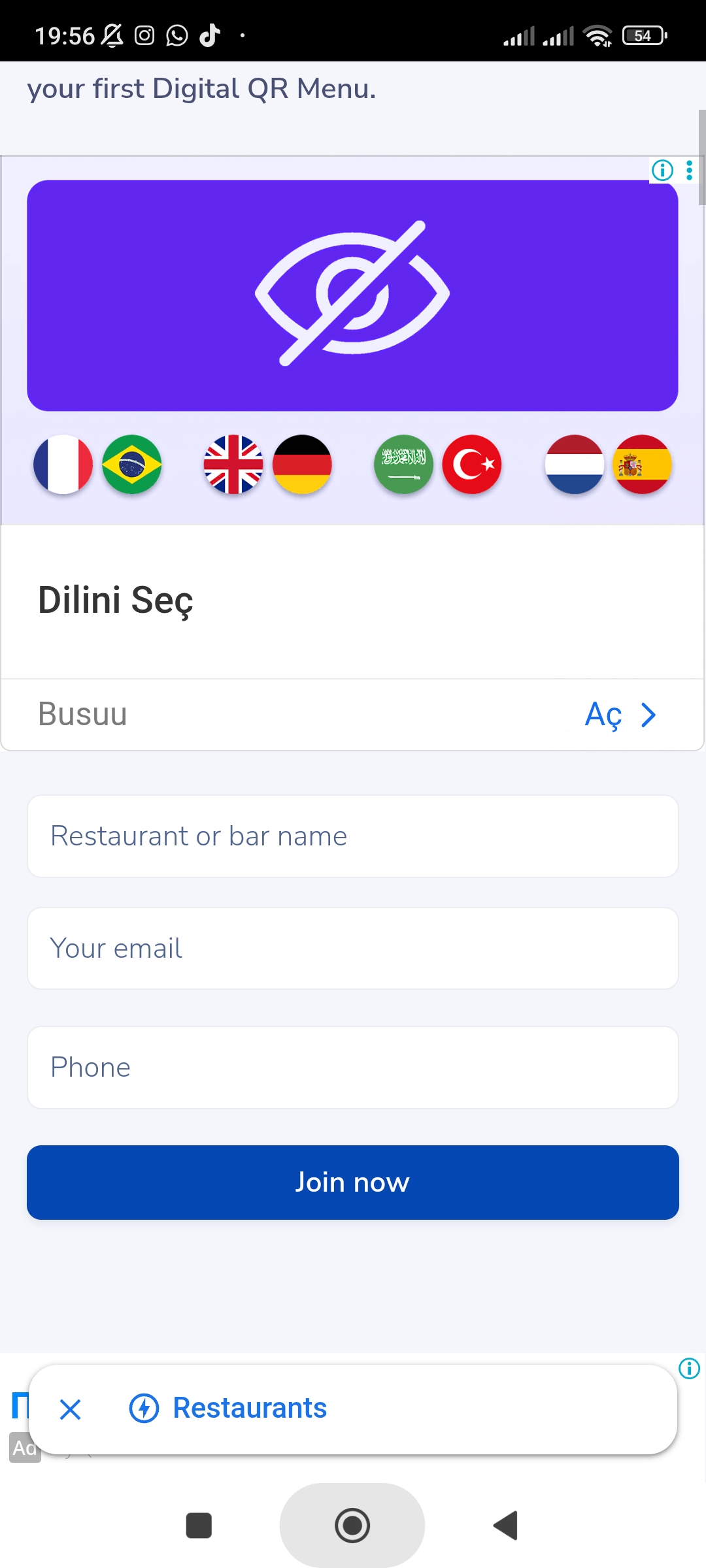This screenshot has width=706, height=1568.
Task: Fill in the Your email field
Action: [x=352, y=949]
